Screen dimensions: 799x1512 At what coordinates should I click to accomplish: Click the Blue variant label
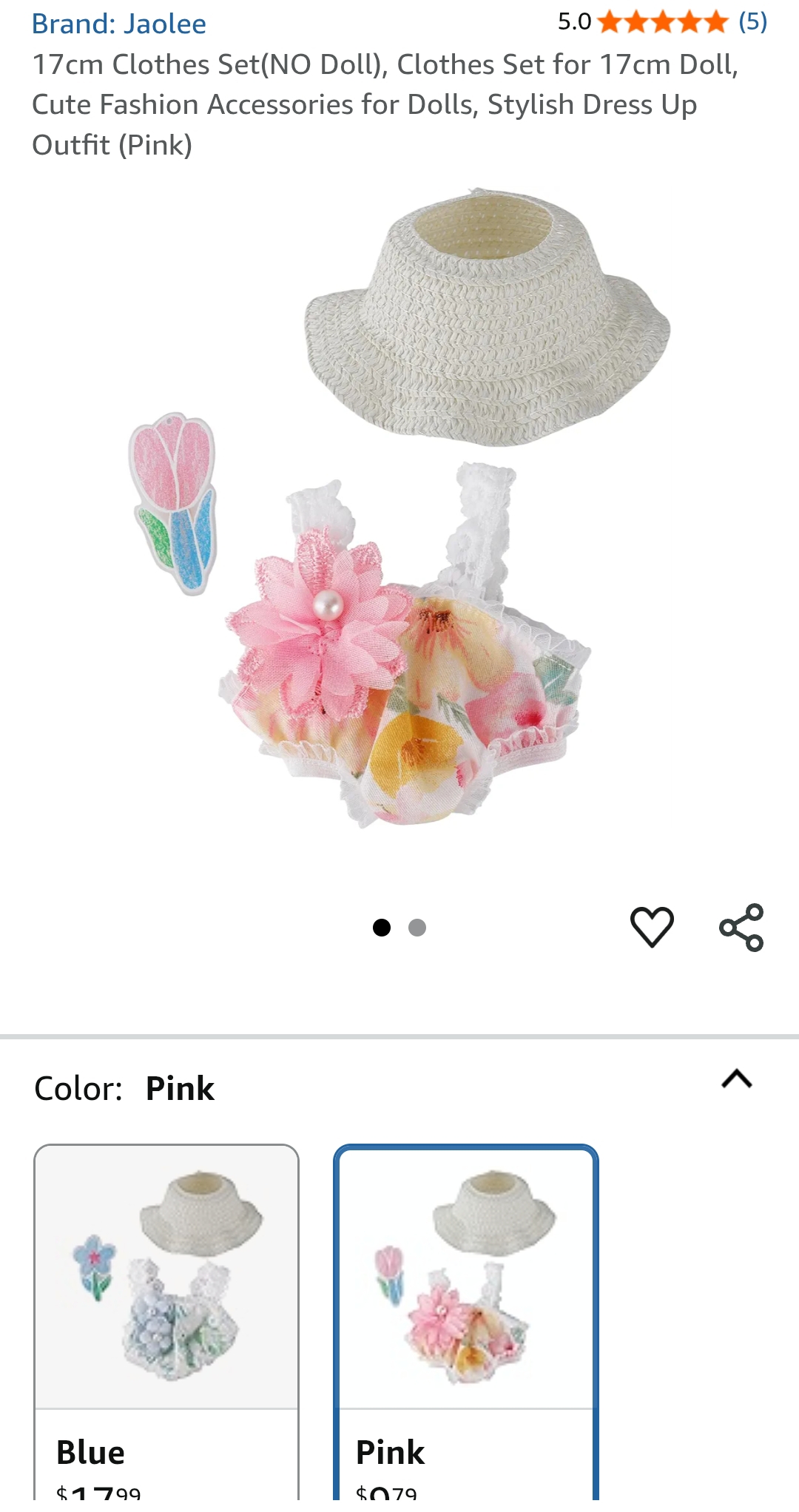click(89, 1451)
